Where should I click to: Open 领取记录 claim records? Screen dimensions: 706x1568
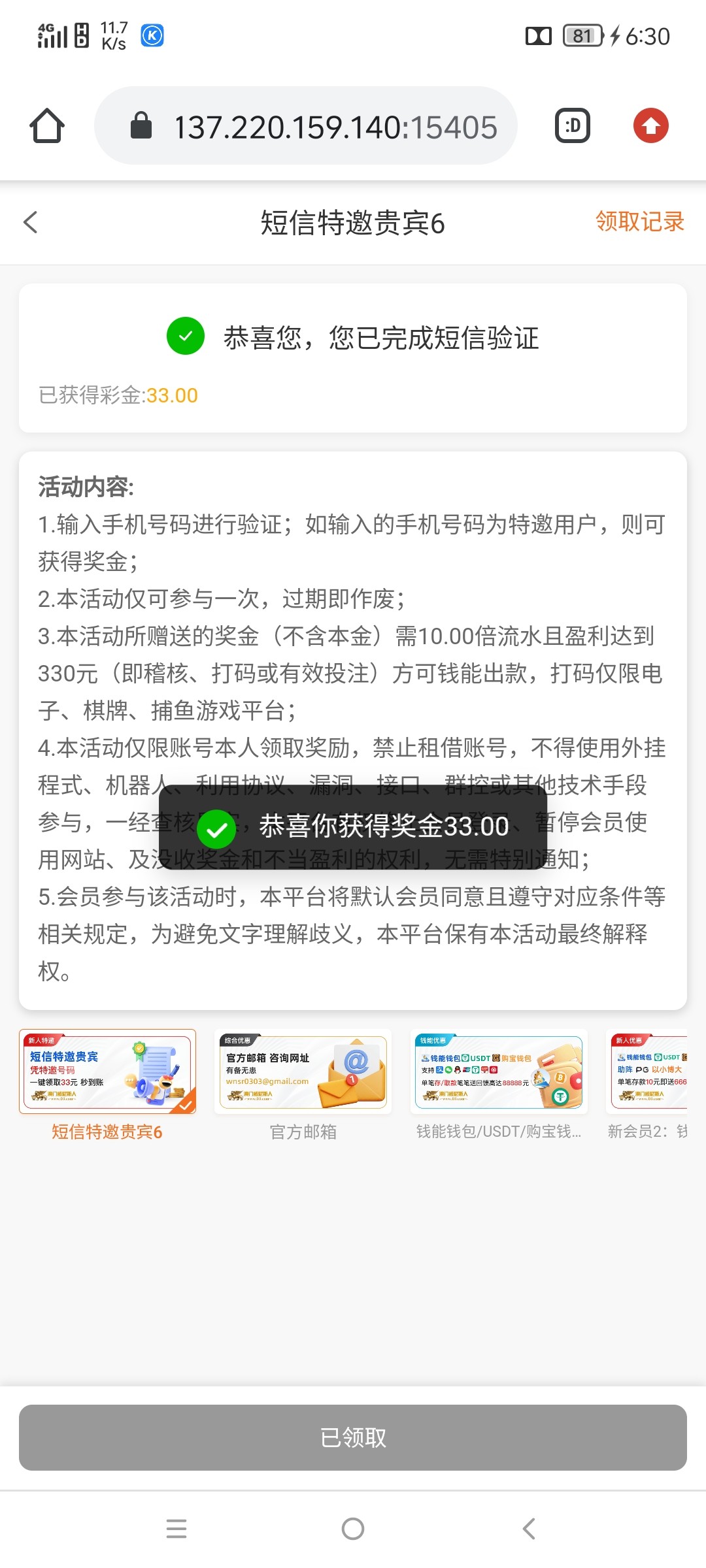(639, 222)
